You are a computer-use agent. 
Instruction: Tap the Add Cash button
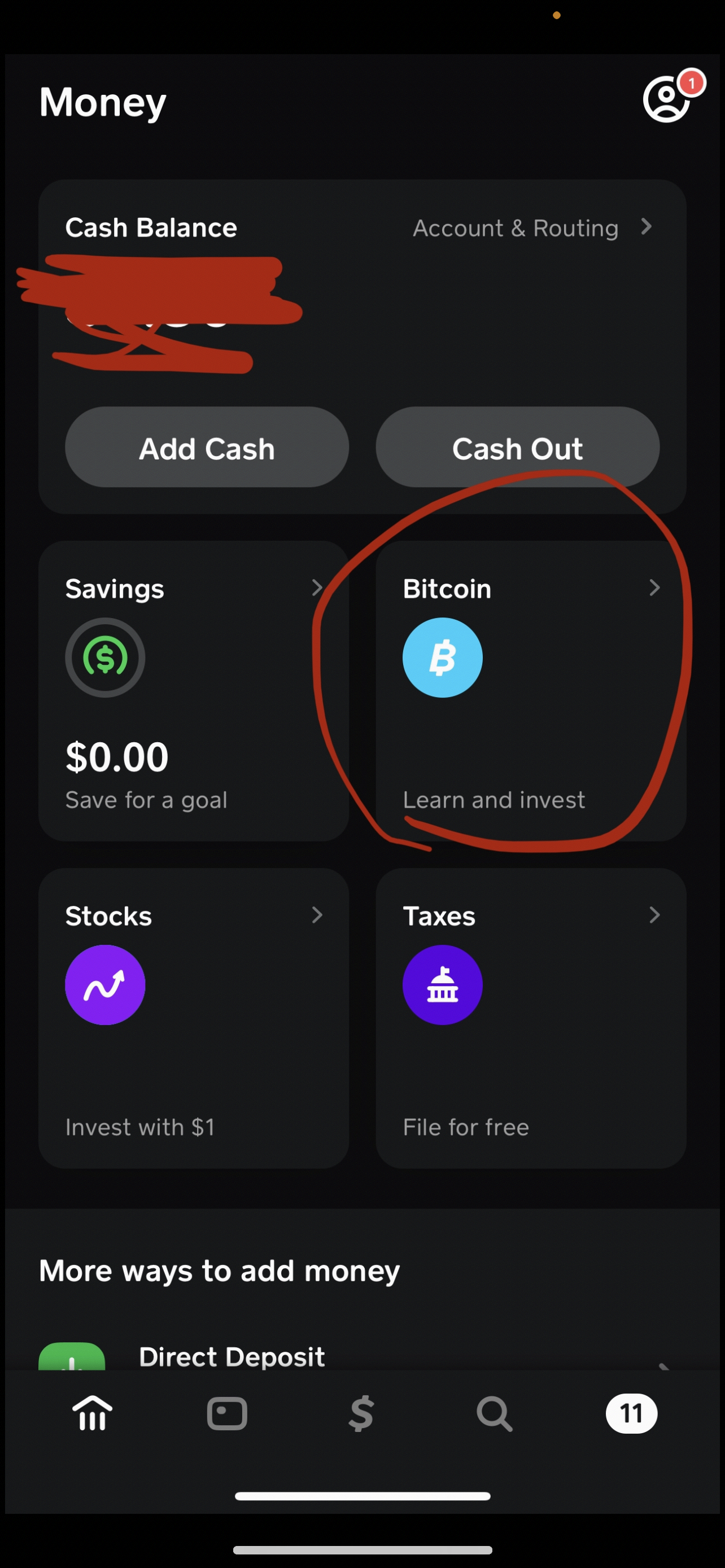pos(206,448)
